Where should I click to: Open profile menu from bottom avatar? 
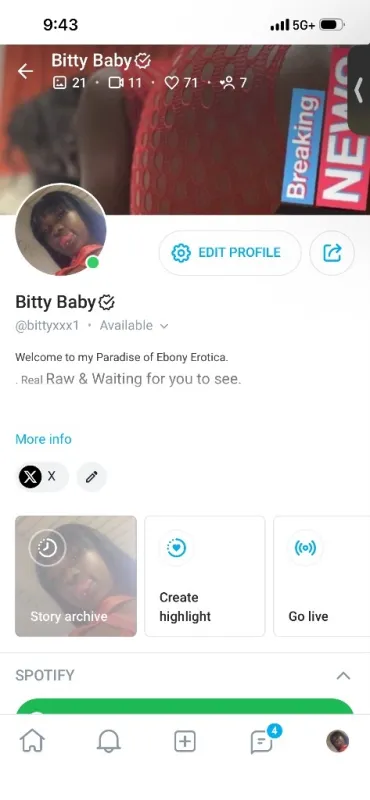coord(337,741)
